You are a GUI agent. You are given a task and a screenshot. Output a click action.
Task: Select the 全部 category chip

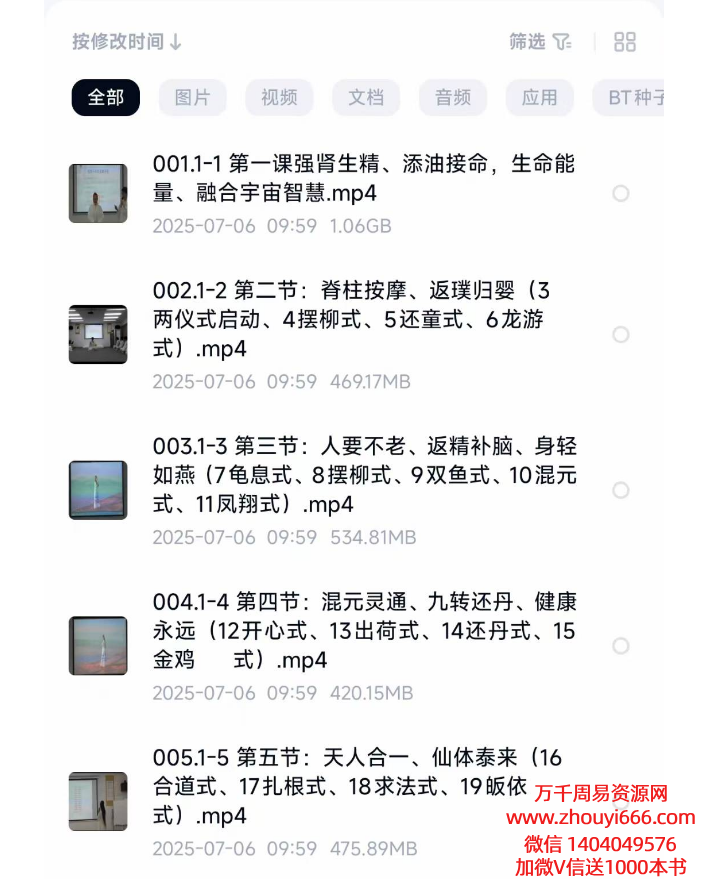tap(106, 97)
